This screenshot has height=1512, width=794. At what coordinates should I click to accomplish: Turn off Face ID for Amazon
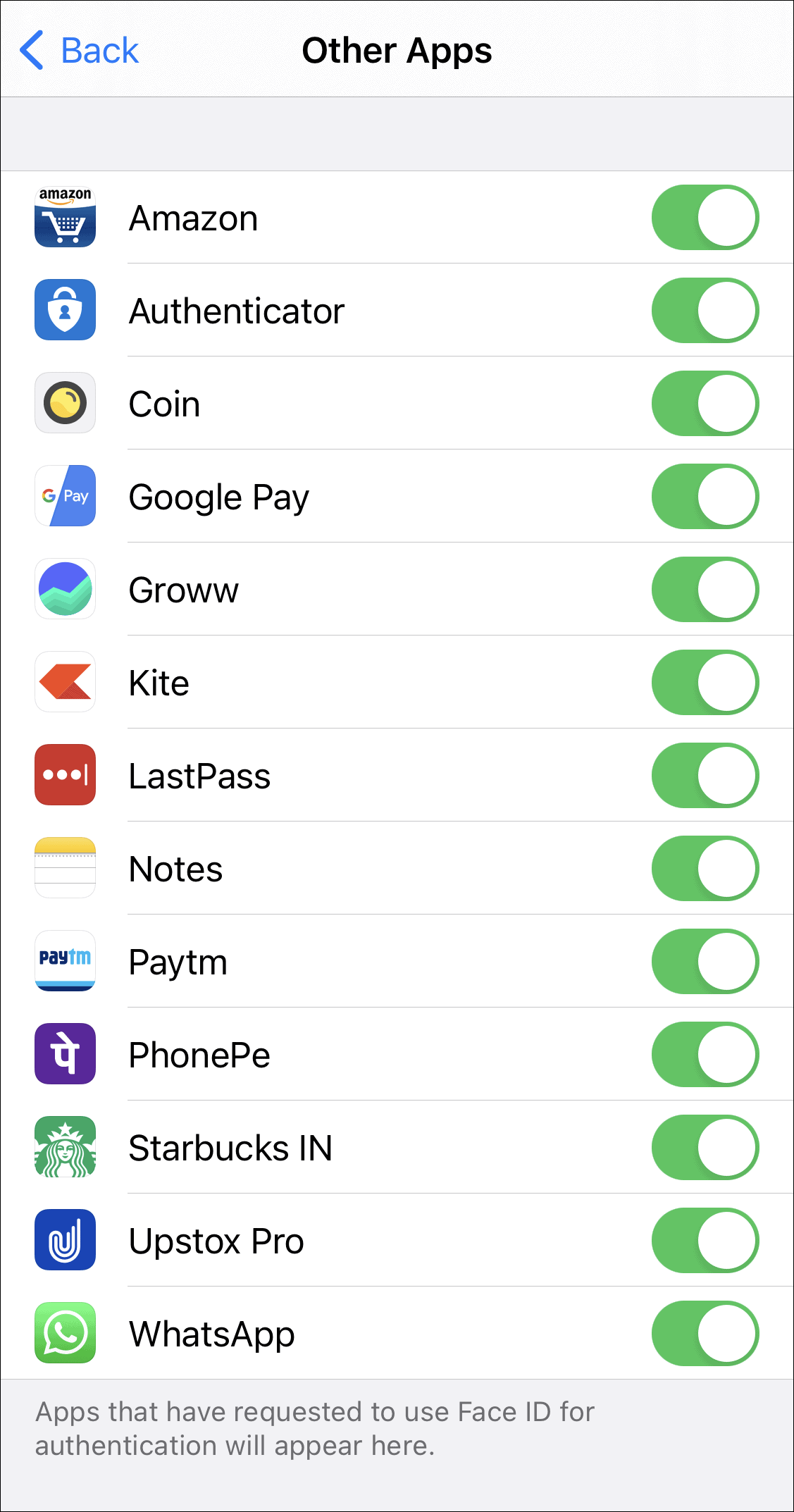click(705, 218)
